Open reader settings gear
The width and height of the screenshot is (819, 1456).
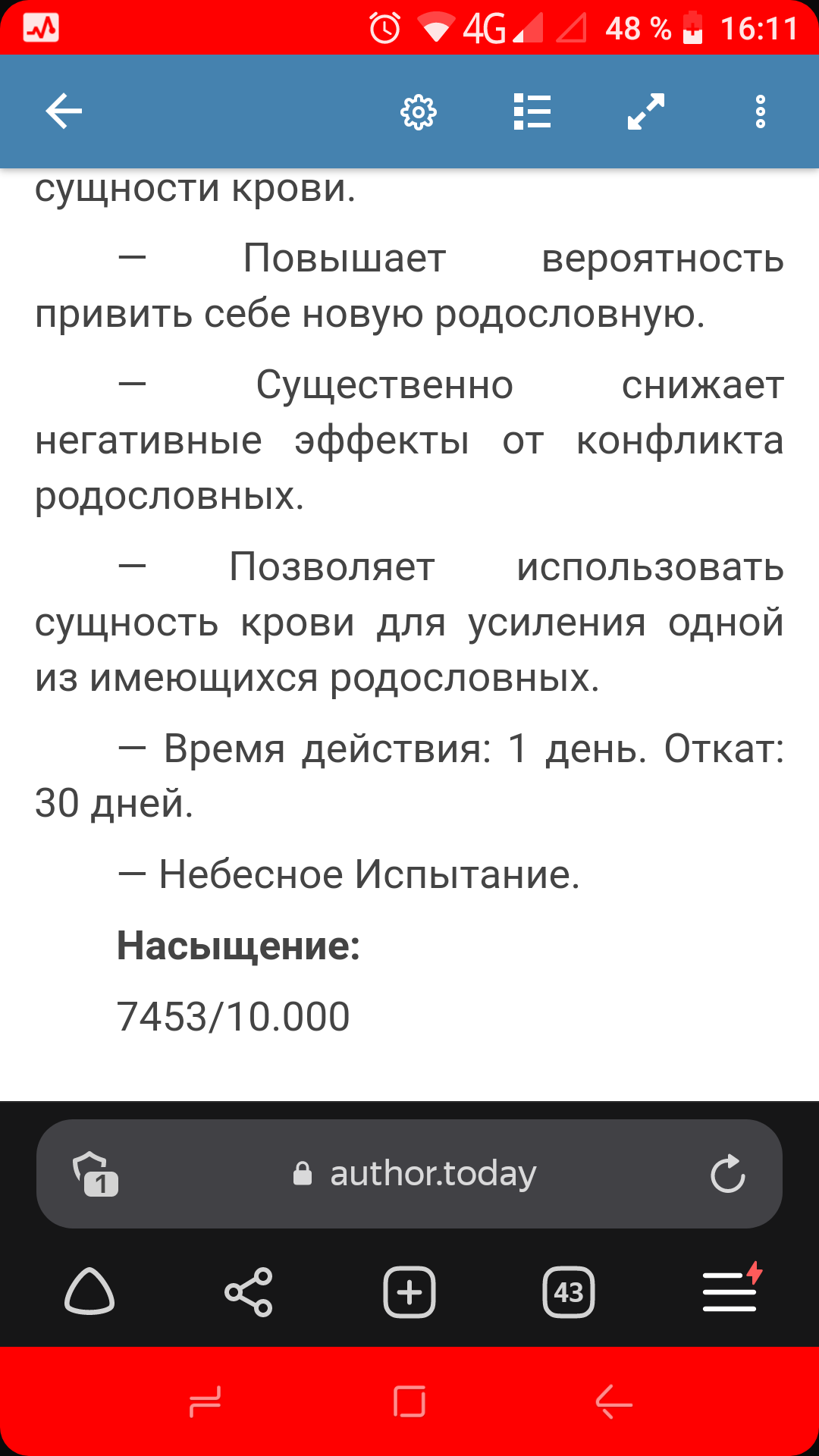coord(419,112)
